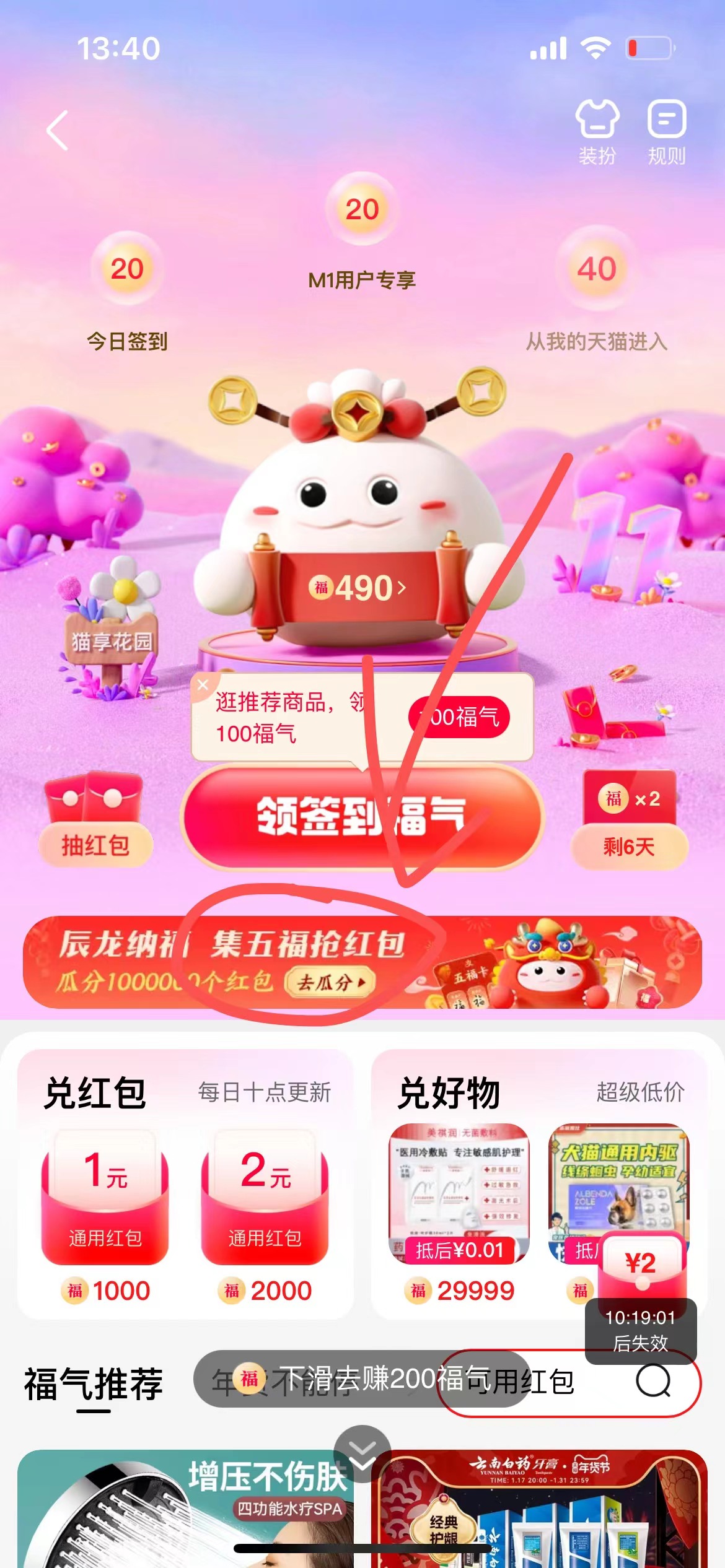Image resolution: width=725 pixels, height=1568 pixels.
Task: Dismiss the 逛推荐商品 tip bubble
Action: (203, 685)
